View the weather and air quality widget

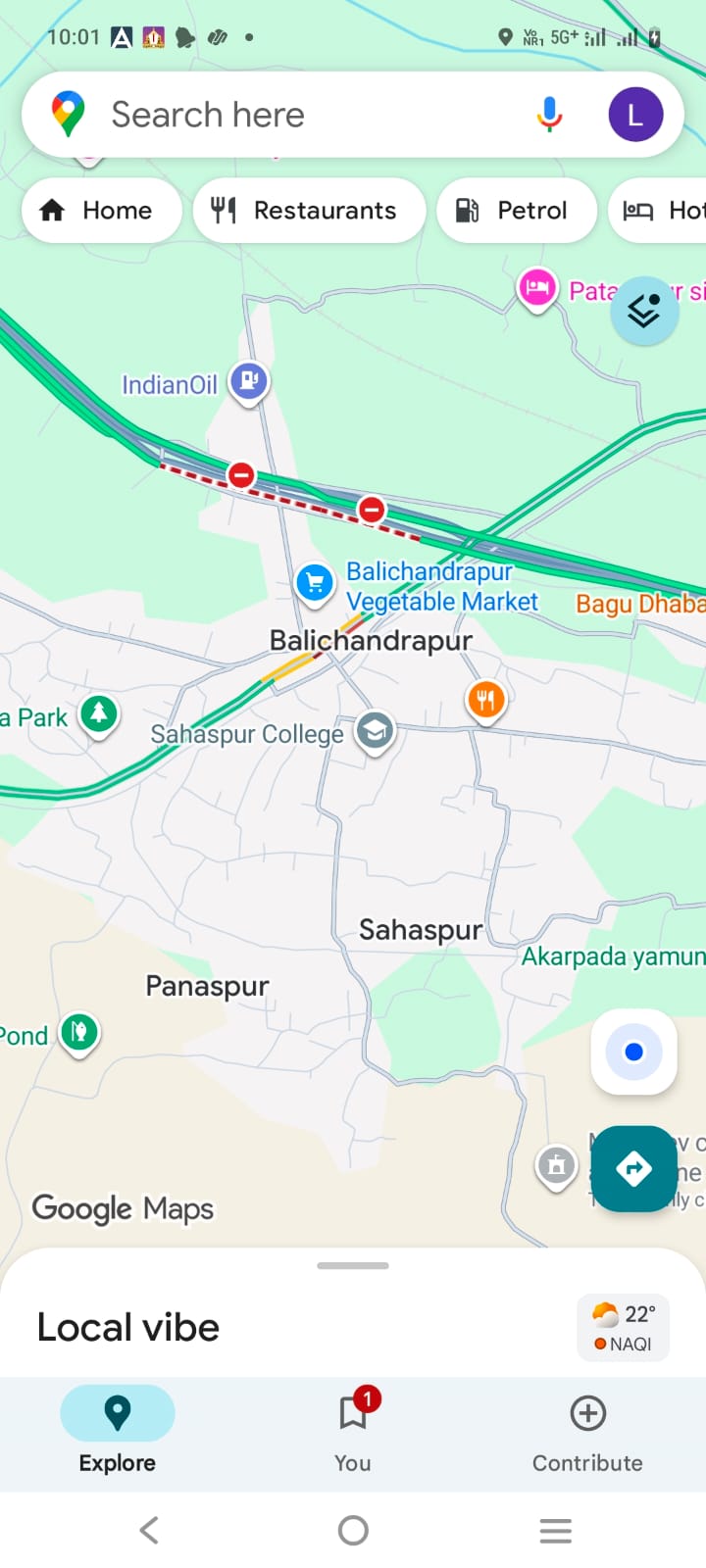pos(623,1328)
